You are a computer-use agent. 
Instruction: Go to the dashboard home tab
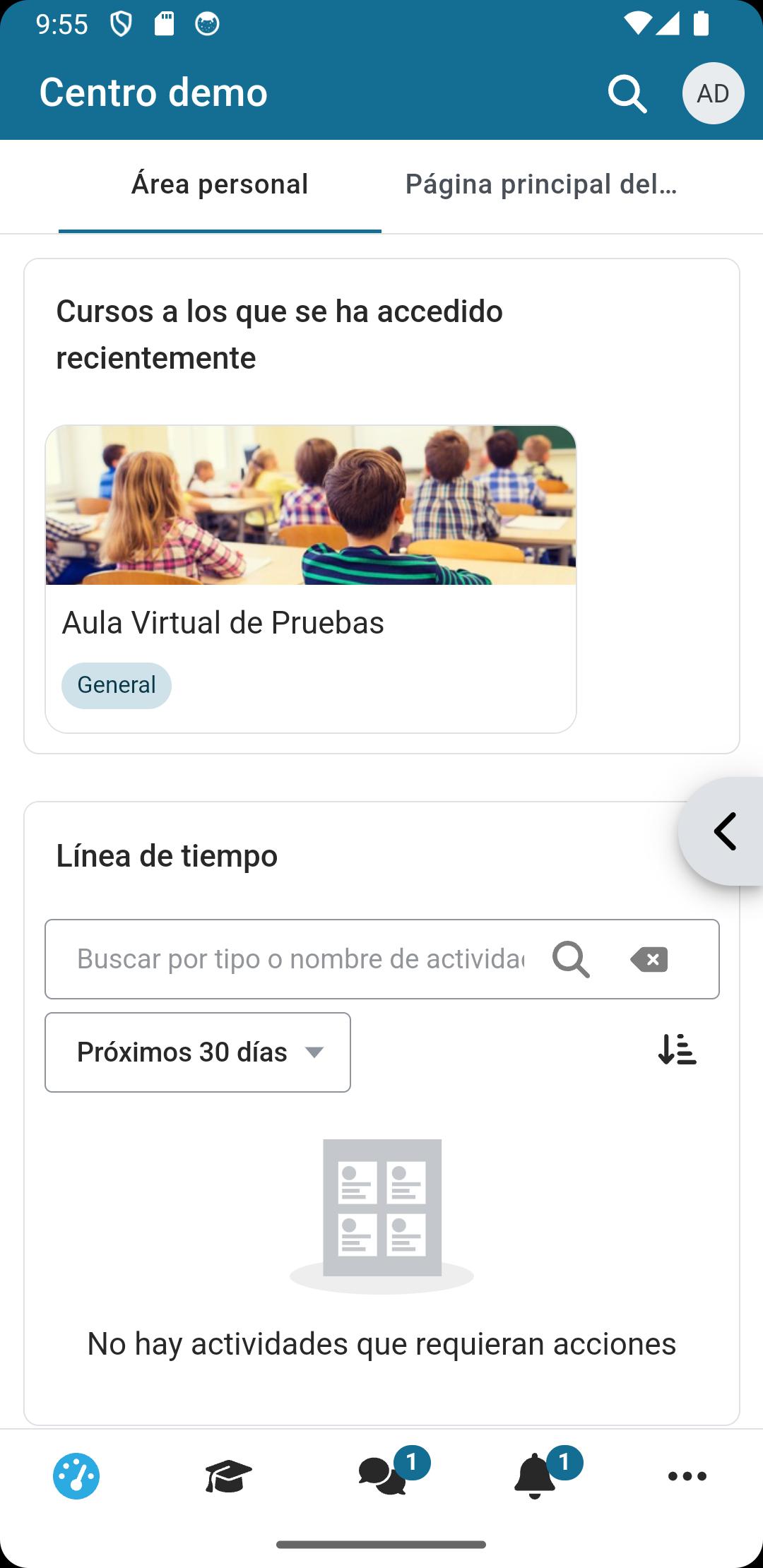(76, 1475)
